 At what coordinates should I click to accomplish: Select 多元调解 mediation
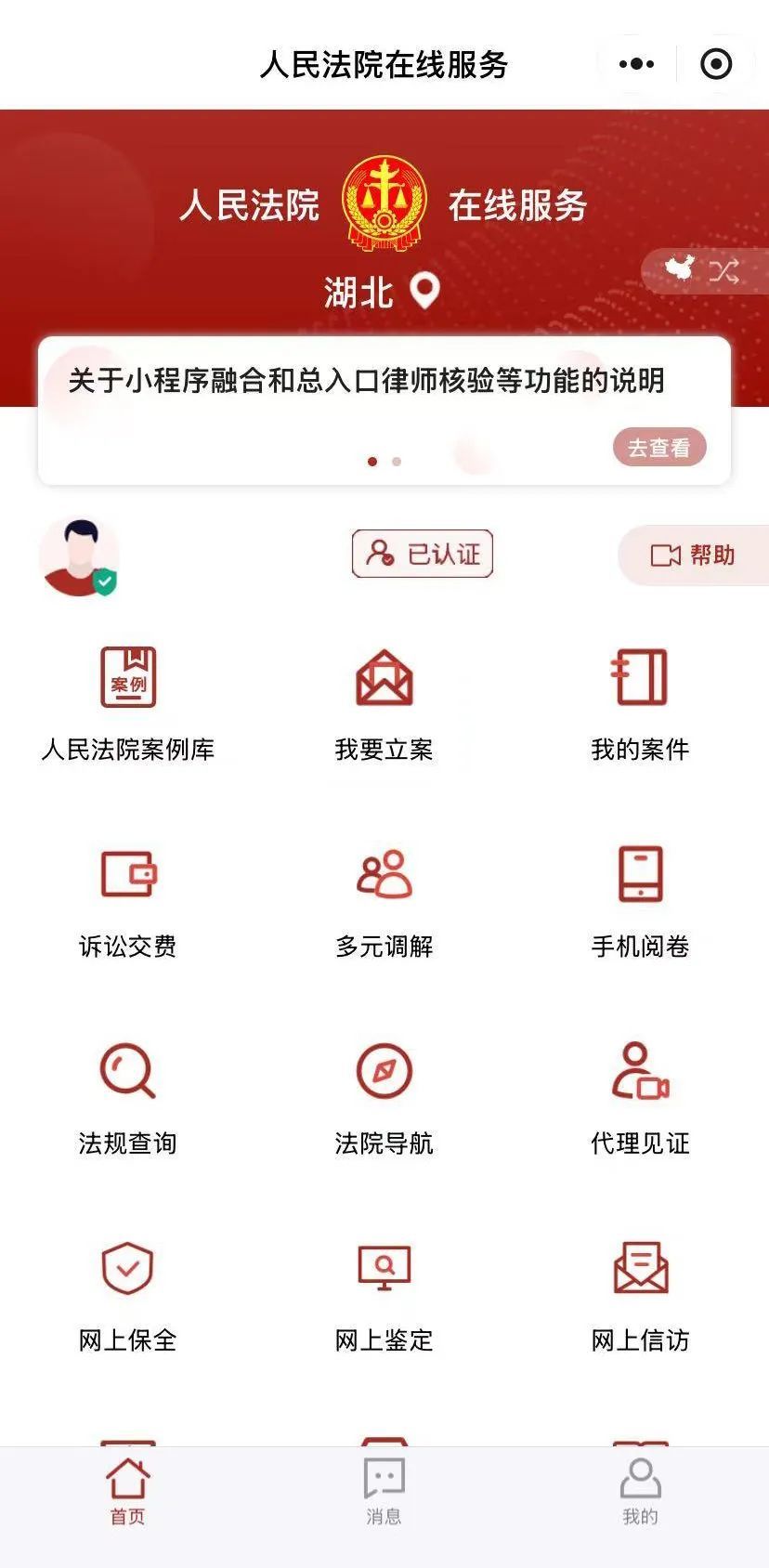[x=384, y=901]
